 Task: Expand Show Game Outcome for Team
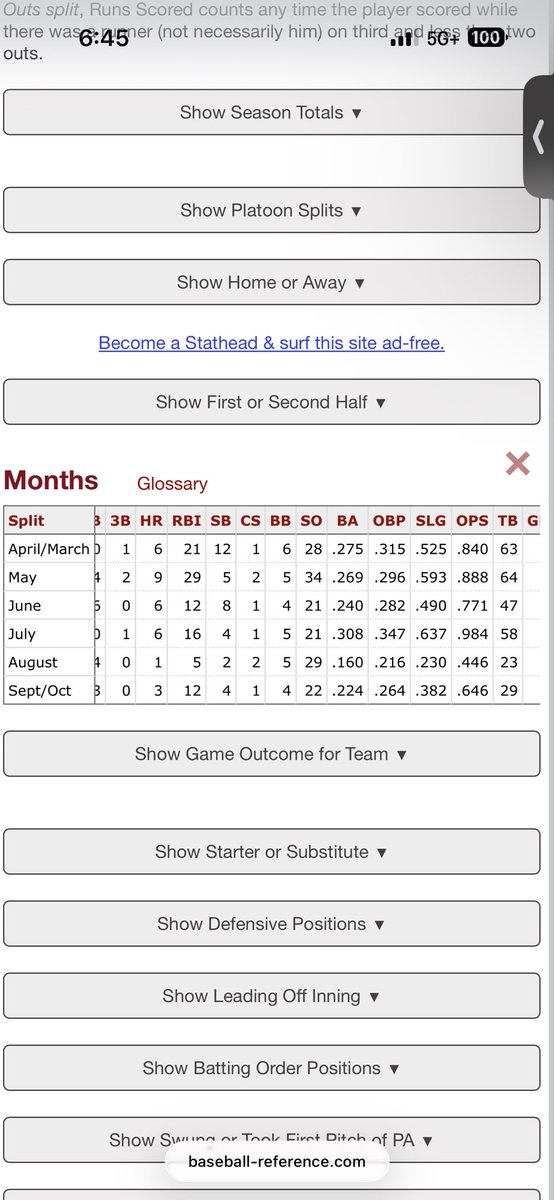pyautogui.click(x=270, y=755)
